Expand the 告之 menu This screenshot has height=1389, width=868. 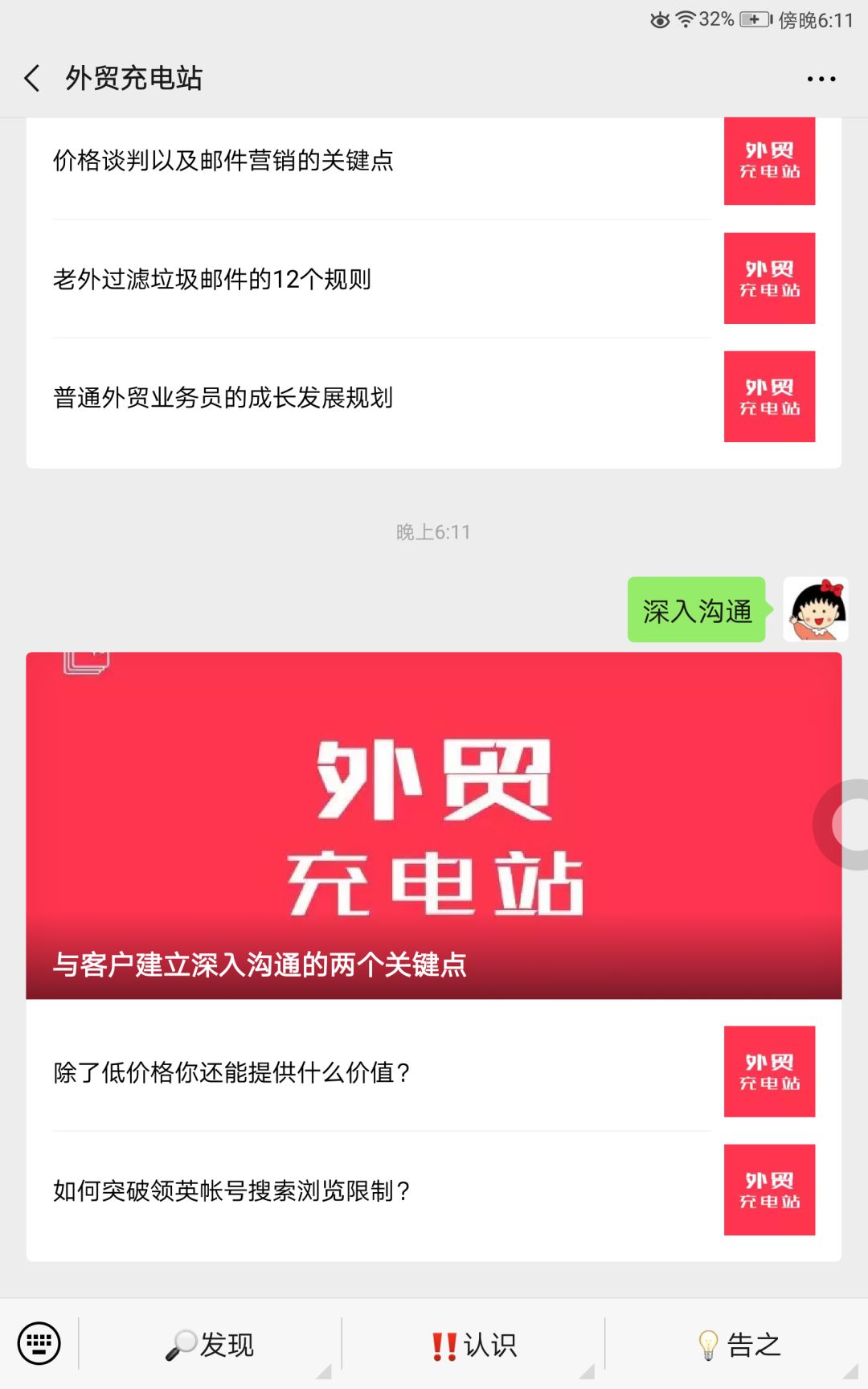737,1344
